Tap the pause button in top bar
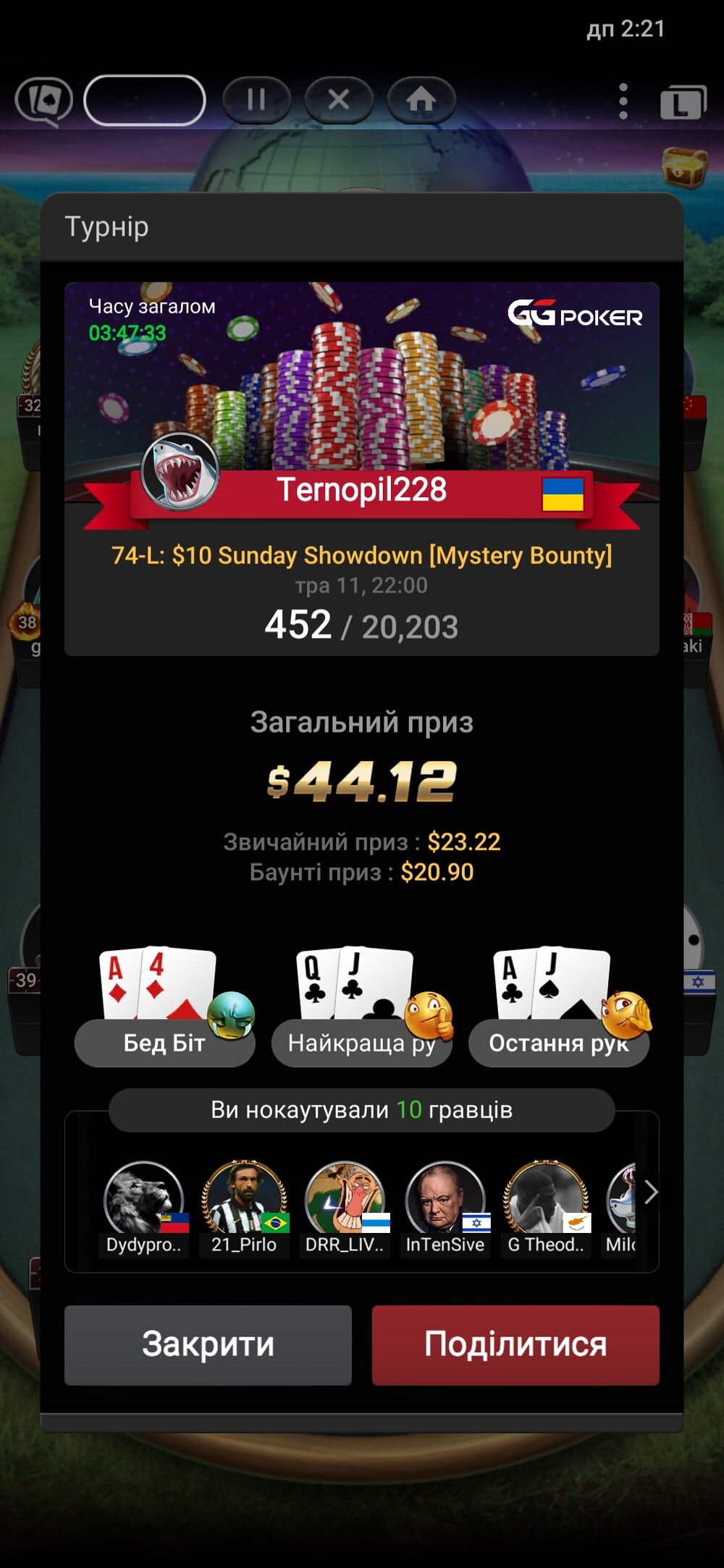The image size is (724, 1568). [x=256, y=100]
